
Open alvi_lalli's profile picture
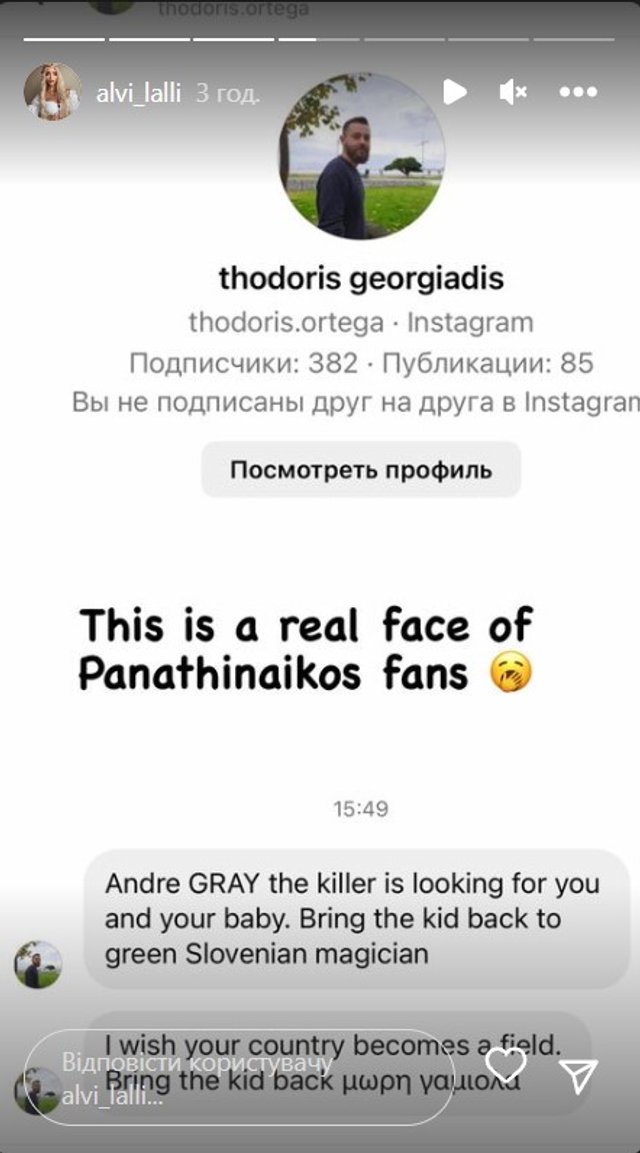pyautogui.click(x=51, y=93)
